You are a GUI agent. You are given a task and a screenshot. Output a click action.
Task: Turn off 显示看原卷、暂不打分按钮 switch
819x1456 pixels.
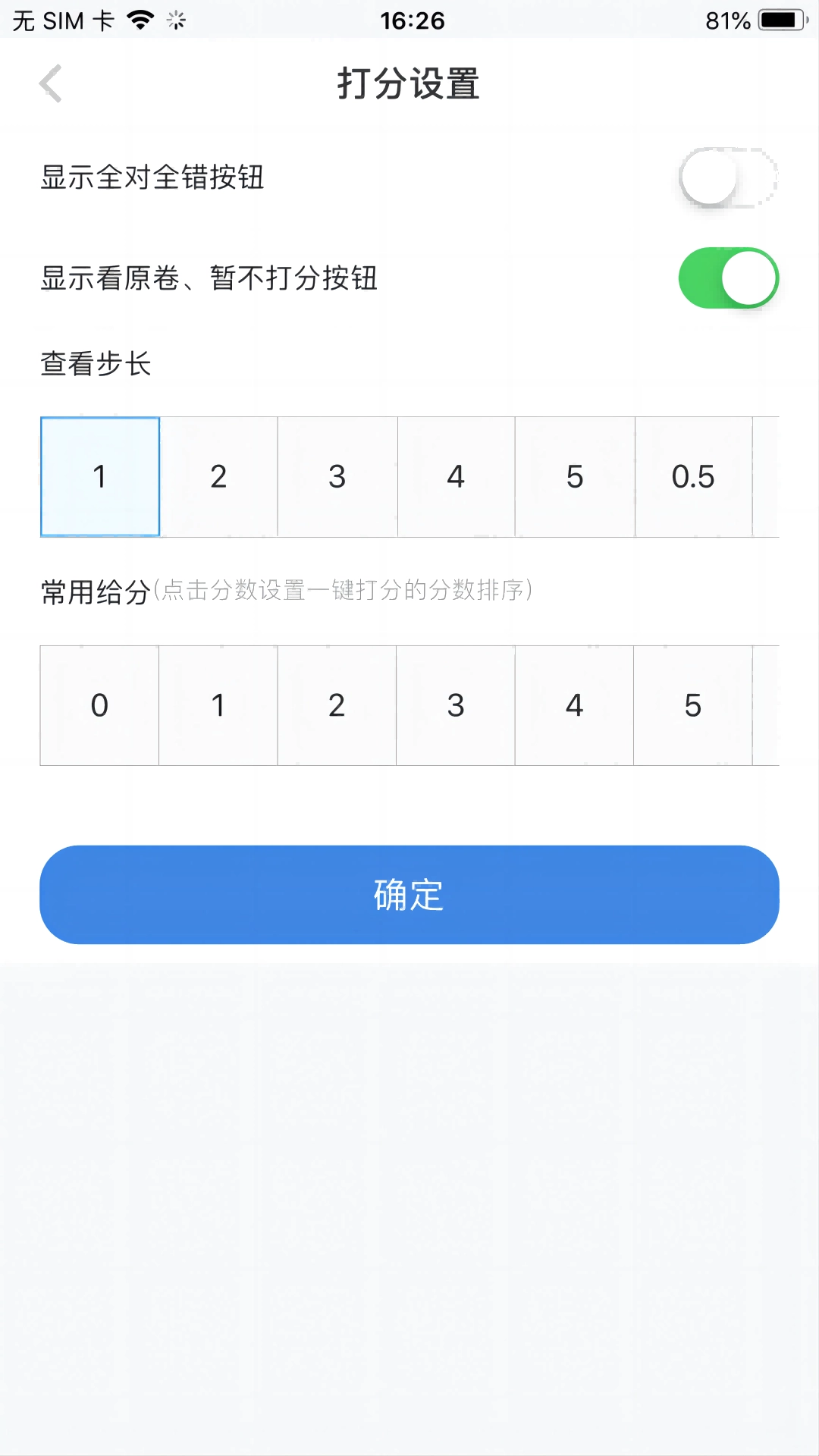(727, 278)
